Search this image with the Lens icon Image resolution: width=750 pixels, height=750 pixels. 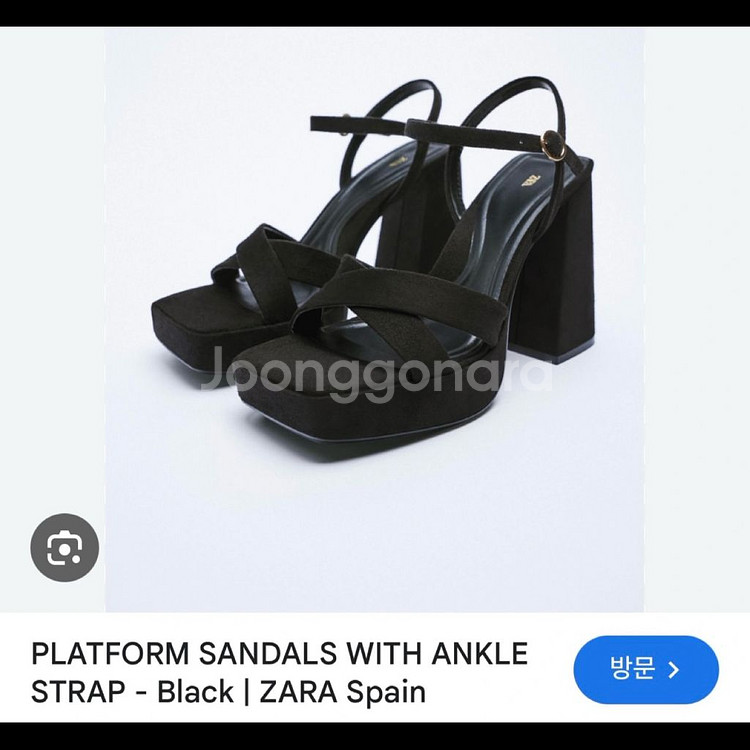point(64,547)
